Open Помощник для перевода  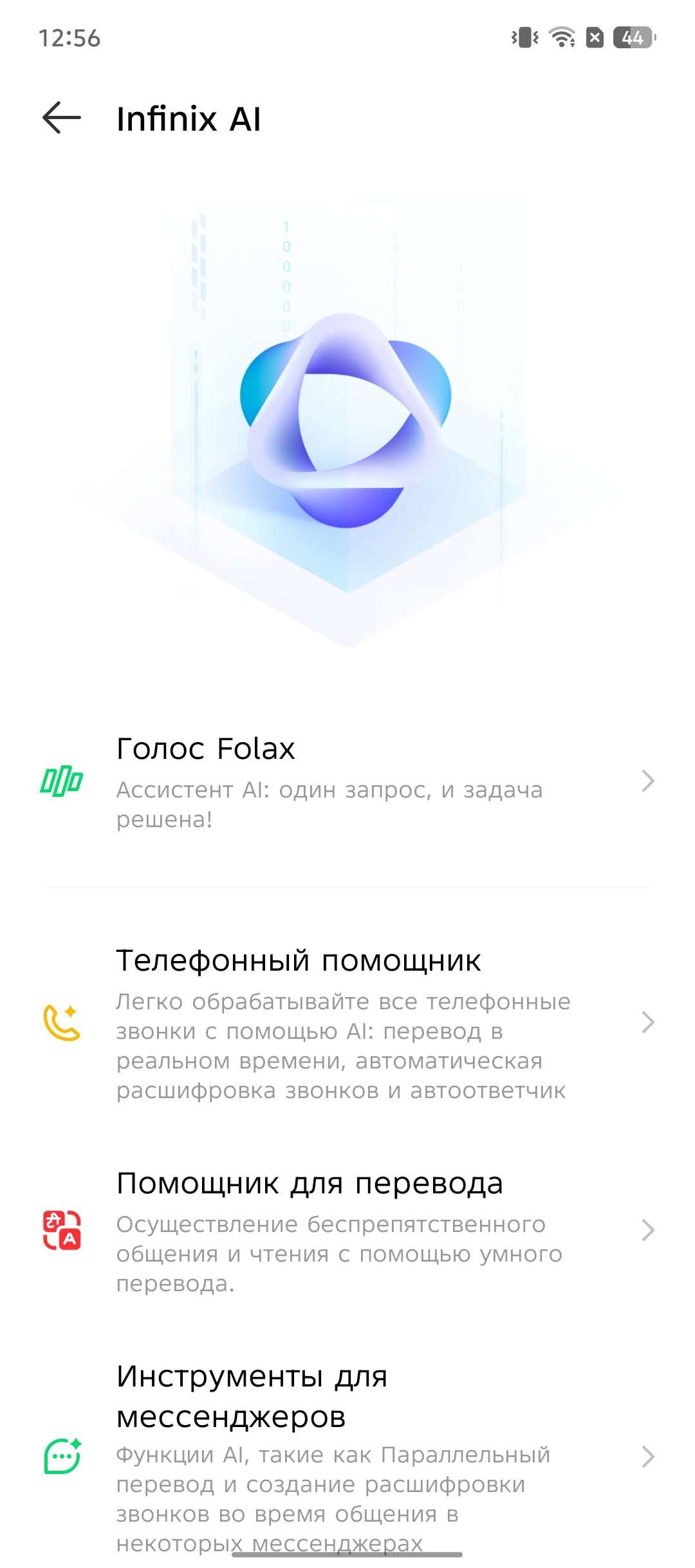[347, 1231]
